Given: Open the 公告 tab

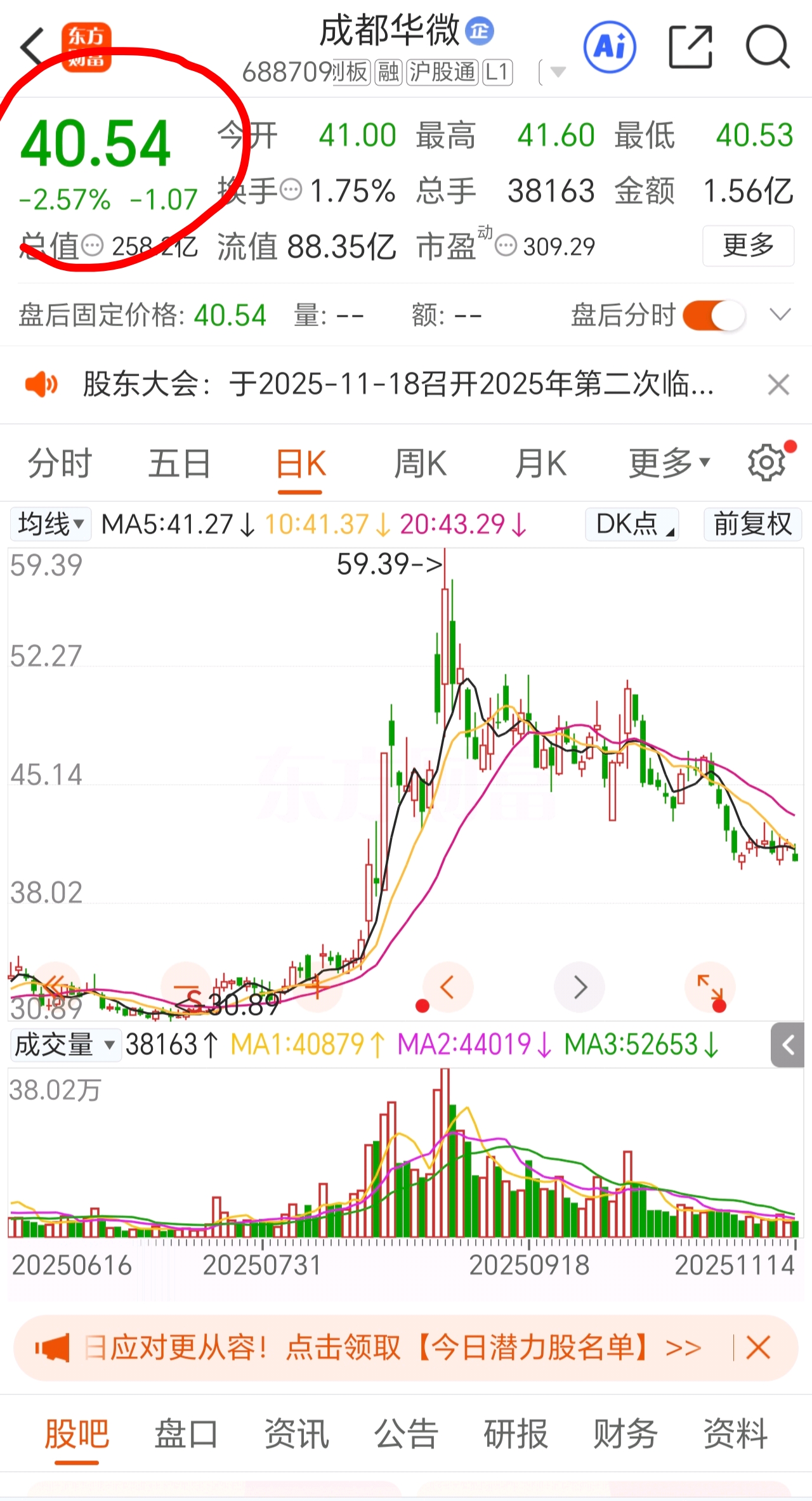Looking at the screenshot, I should (x=406, y=1434).
